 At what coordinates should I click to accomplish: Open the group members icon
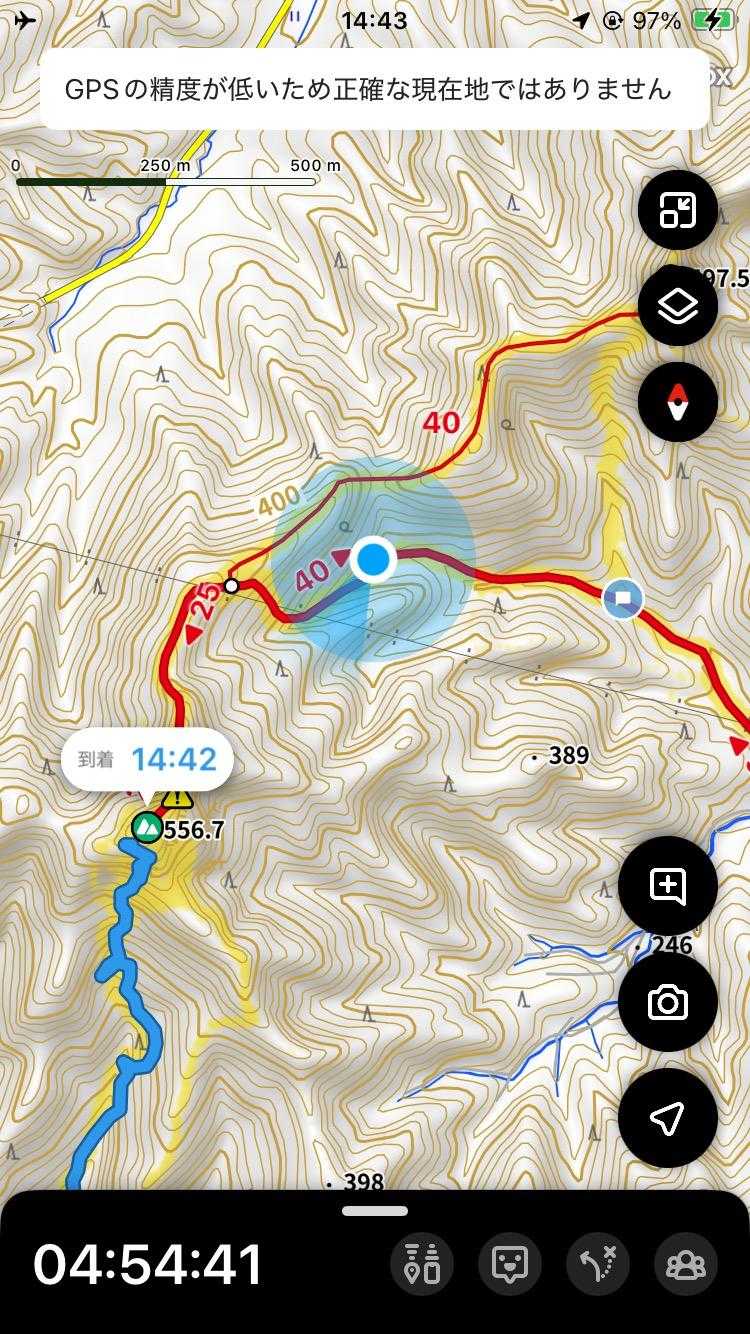pyautogui.click(x=686, y=1265)
